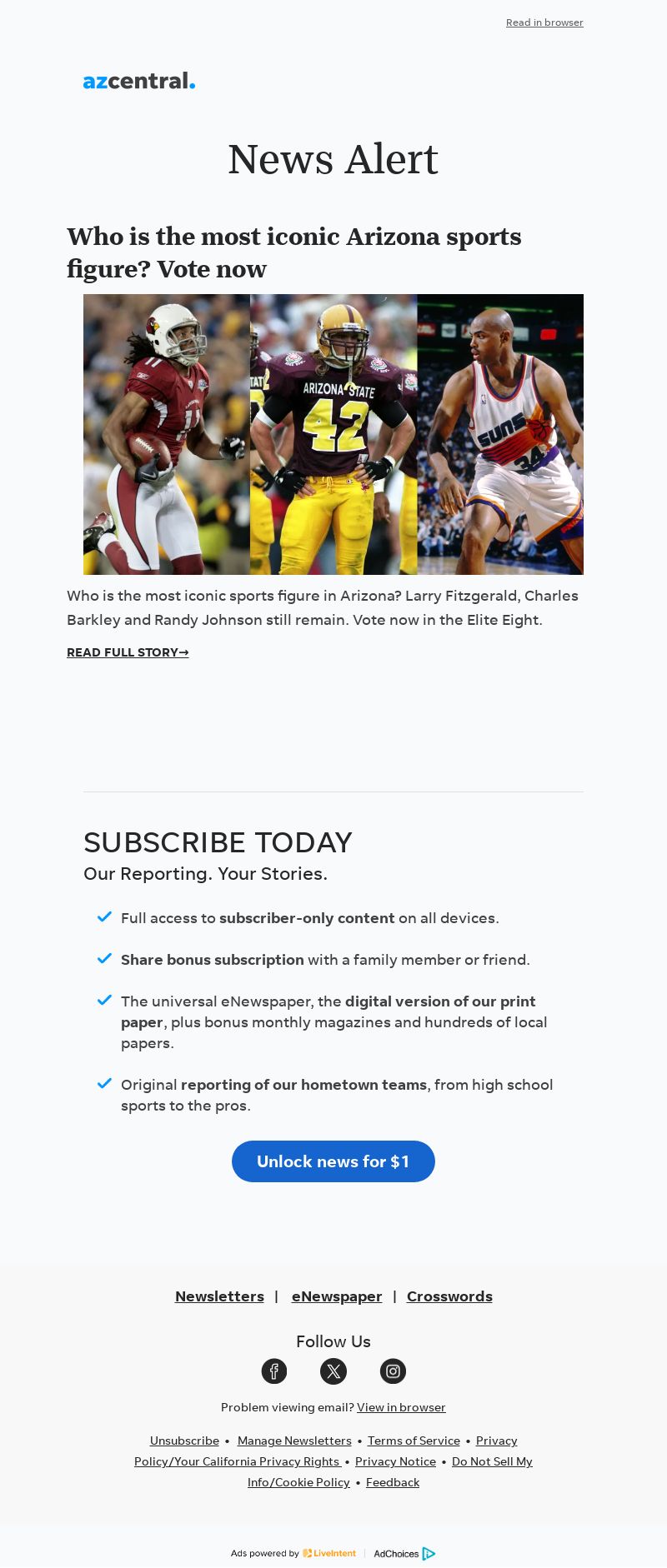This screenshot has height=1568, width=667.
Task: Open the AdChoices link
Action: coord(404,1554)
